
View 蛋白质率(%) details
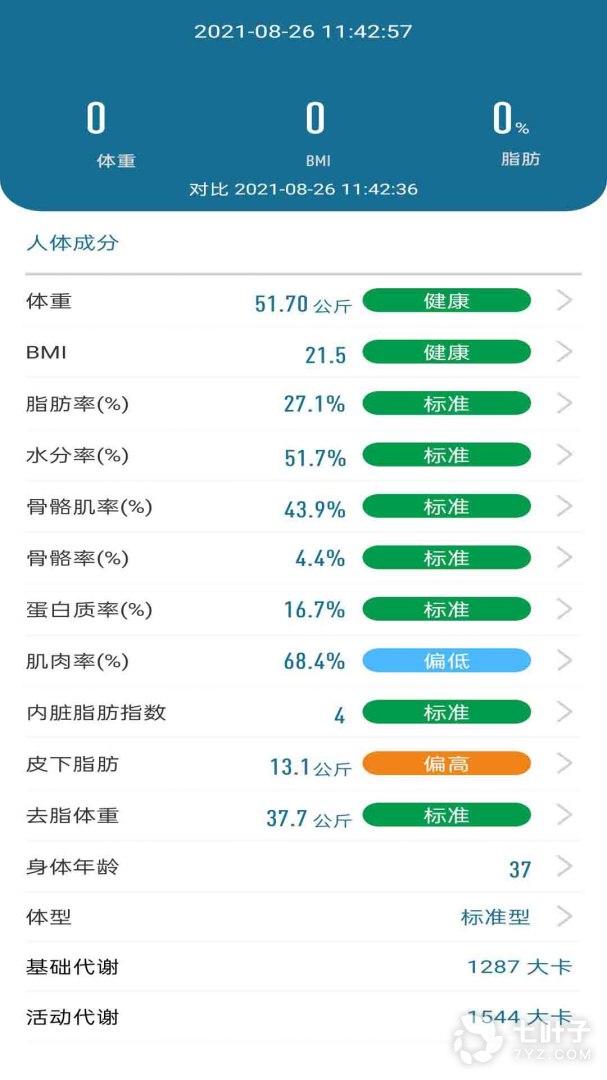303,609
